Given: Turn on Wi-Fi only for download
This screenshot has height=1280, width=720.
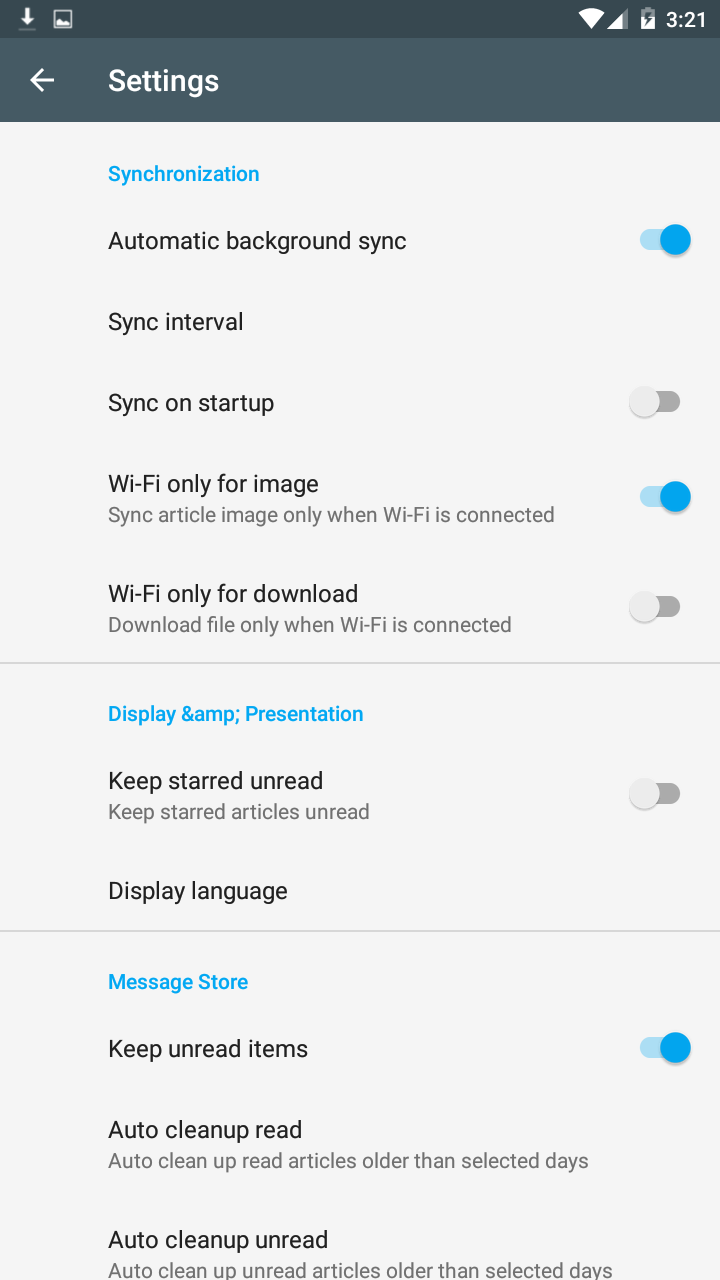Looking at the screenshot, I should [655, 607].
